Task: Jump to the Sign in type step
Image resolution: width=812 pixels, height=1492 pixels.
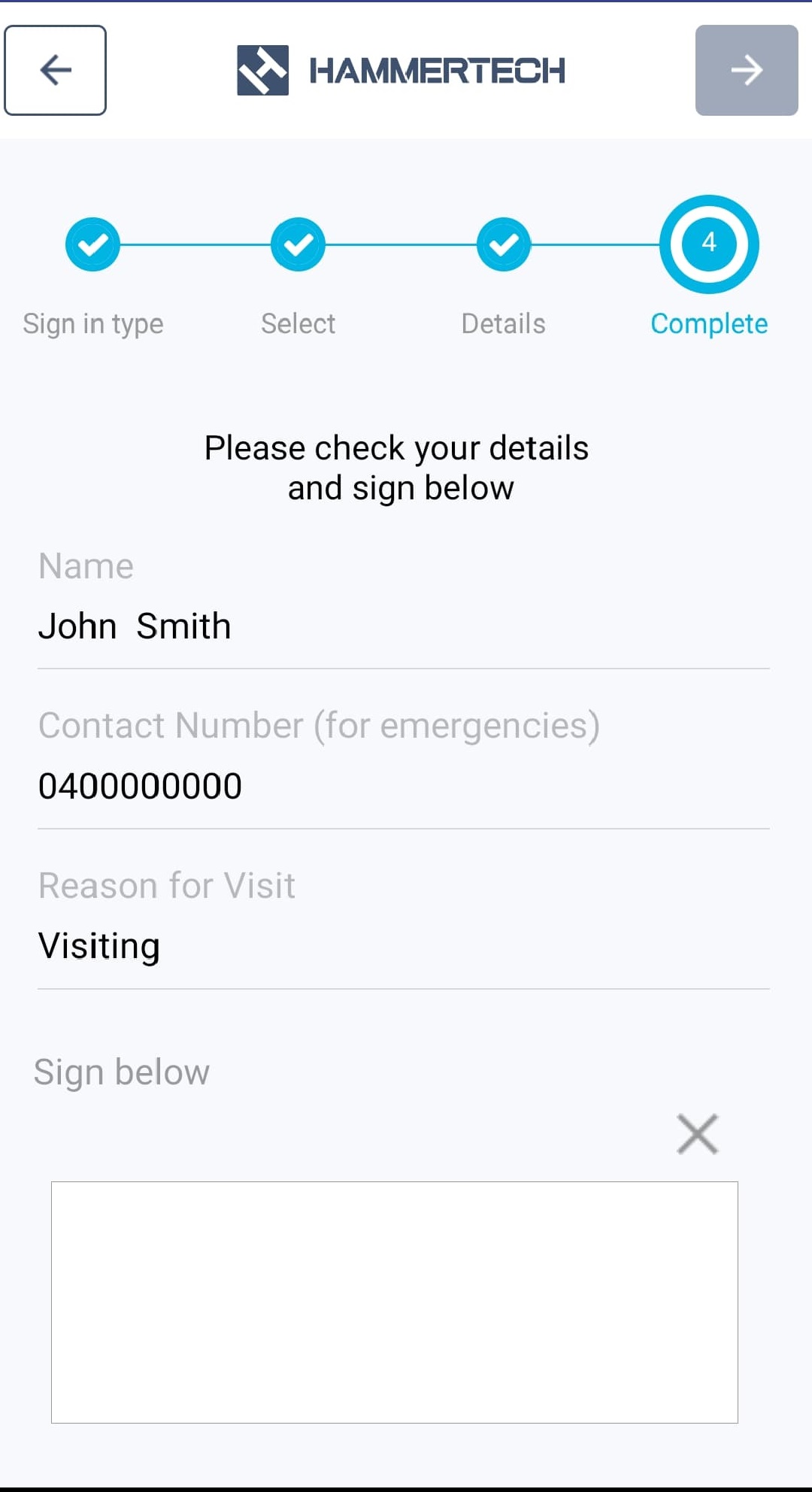Action: pyautogui.click(x=92, y=244)
